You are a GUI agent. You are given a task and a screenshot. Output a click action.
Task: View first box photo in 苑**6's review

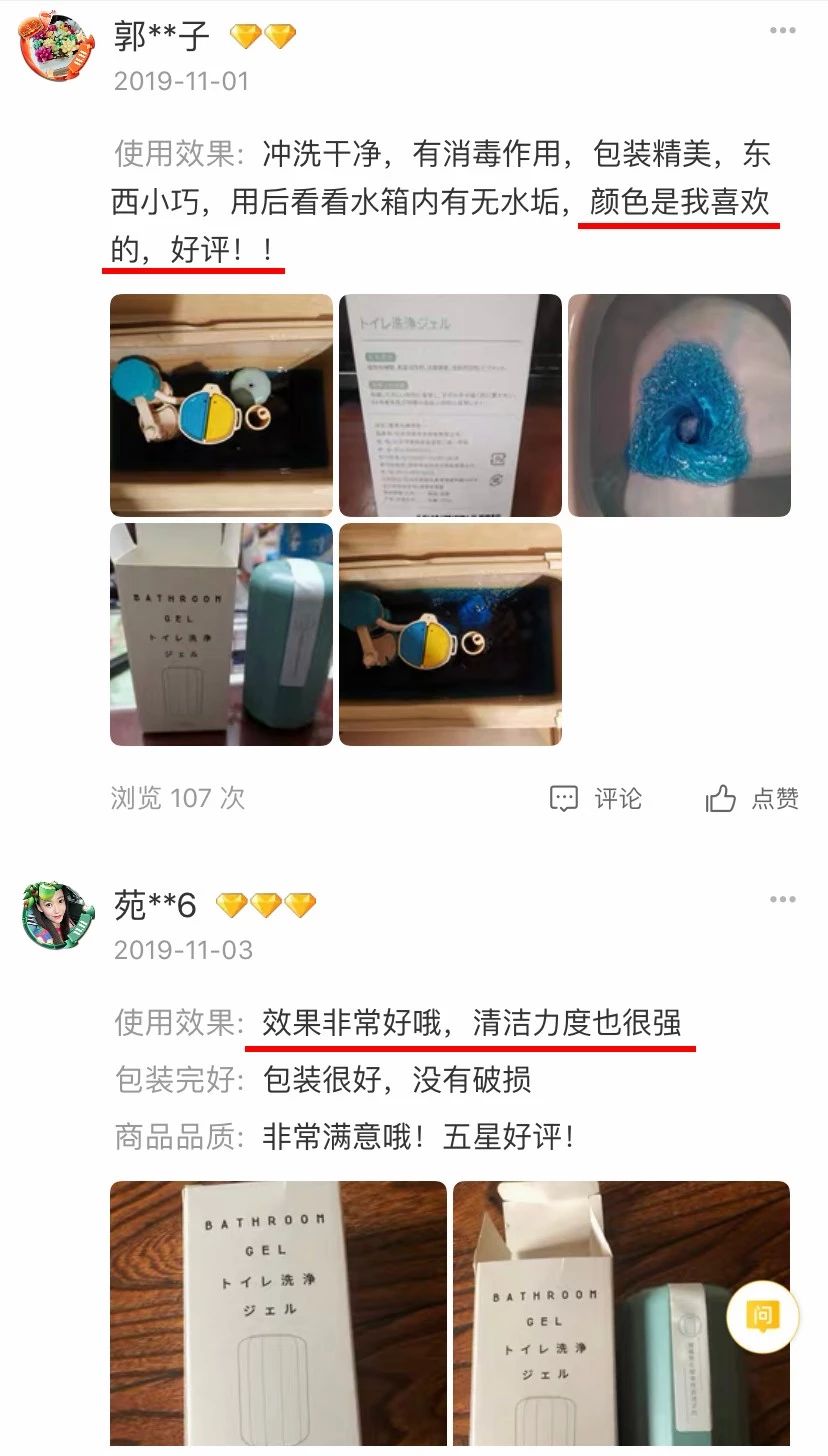click(278, 1315)
